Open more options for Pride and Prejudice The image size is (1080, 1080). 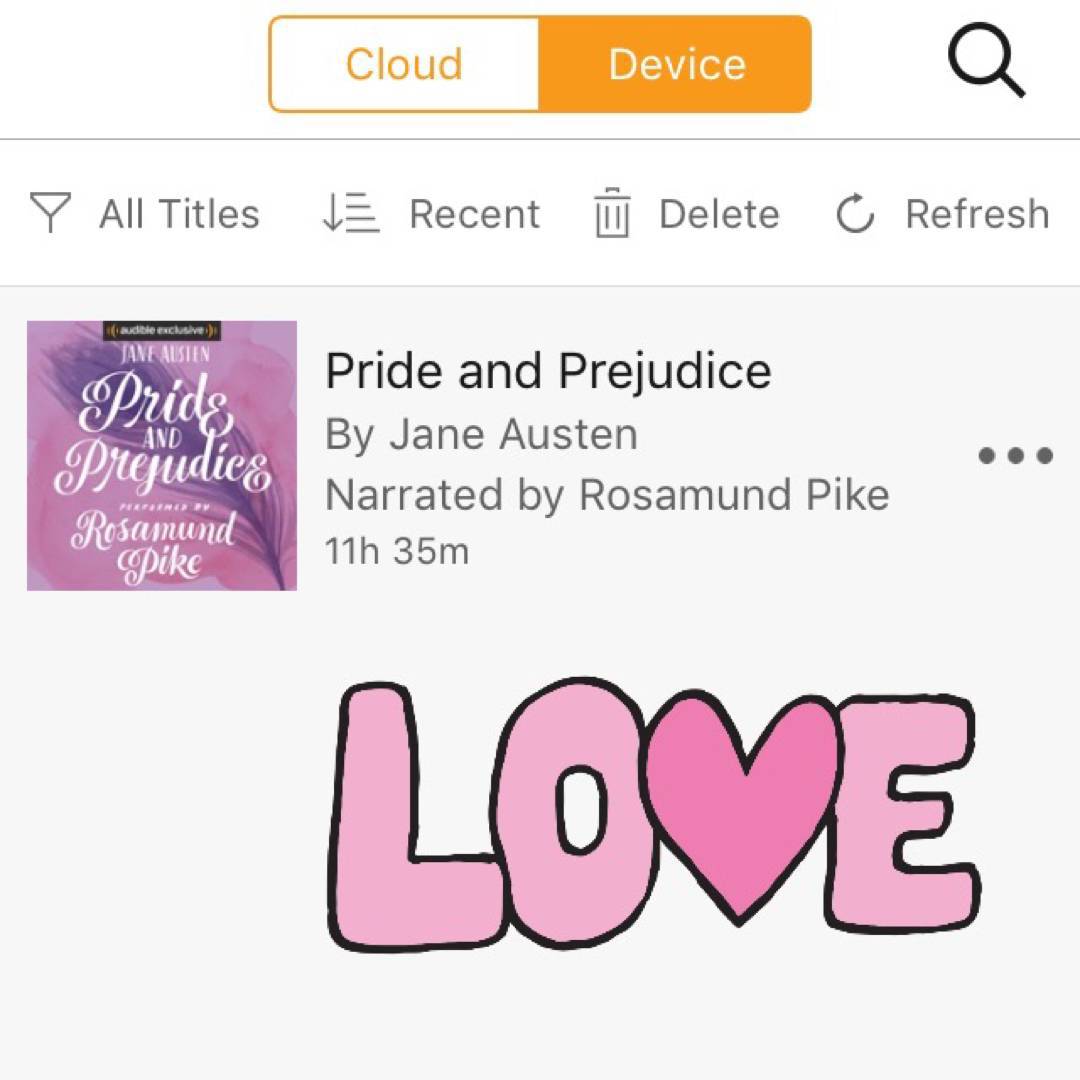tap(1014, 456)
